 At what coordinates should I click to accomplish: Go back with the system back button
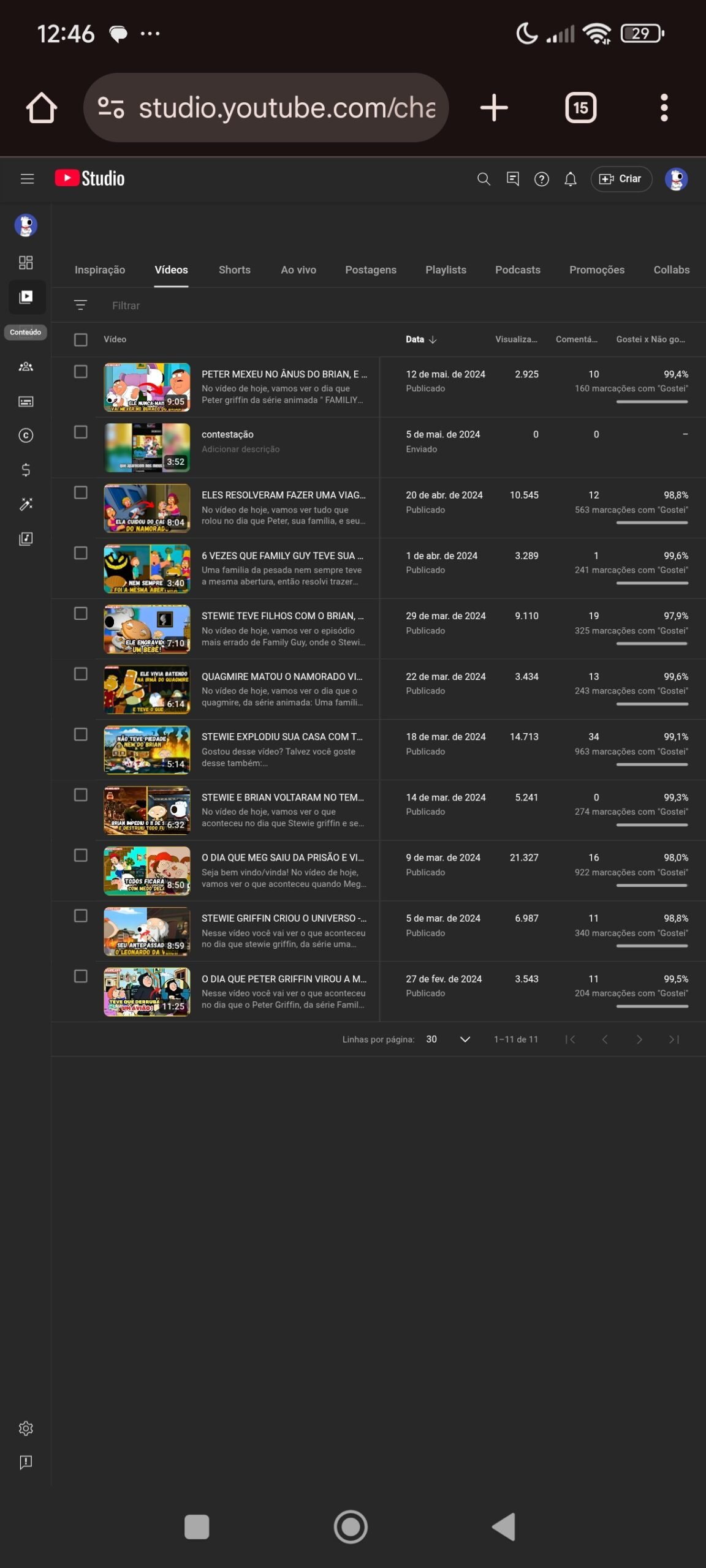pyautogui.click(x=504, y=1526)
